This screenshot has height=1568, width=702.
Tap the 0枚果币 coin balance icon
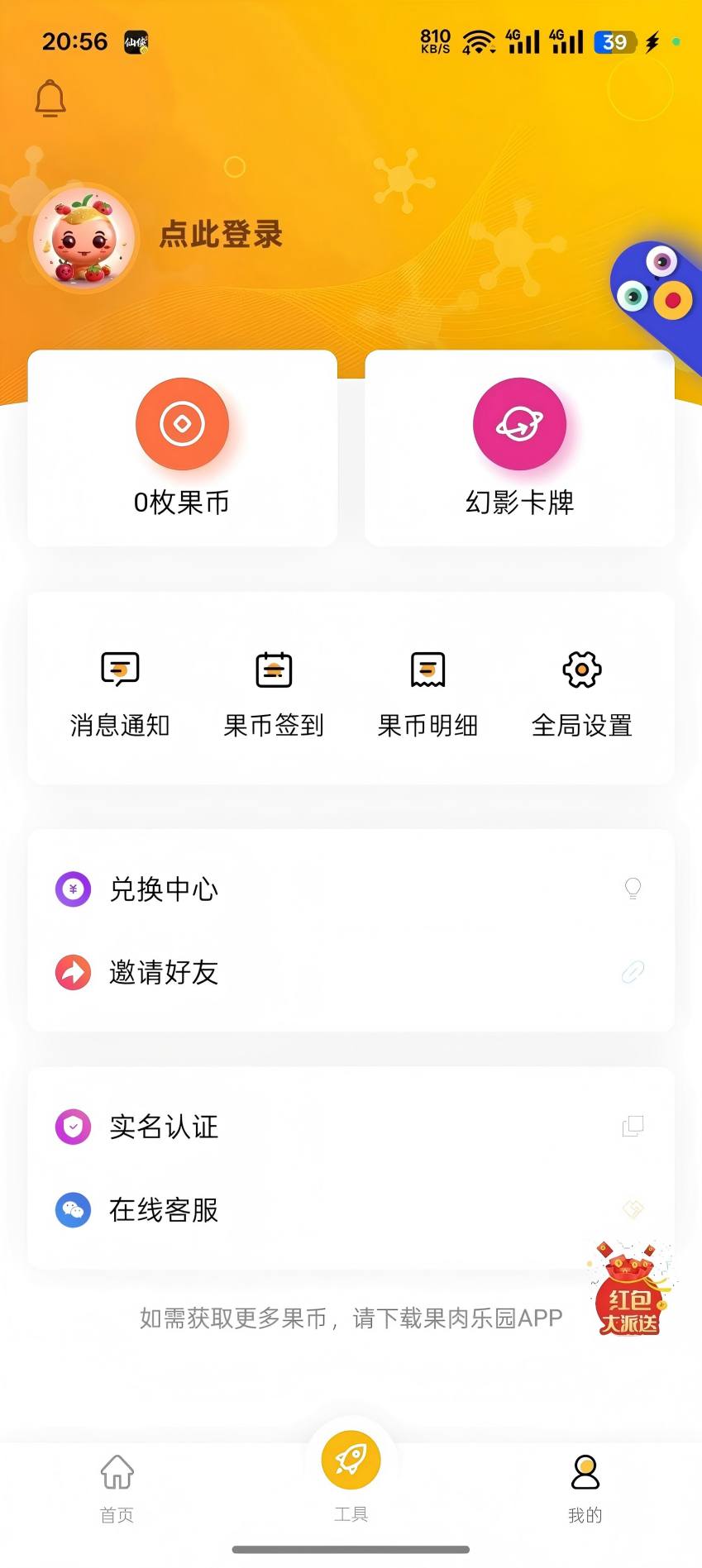tap(182, 424)
